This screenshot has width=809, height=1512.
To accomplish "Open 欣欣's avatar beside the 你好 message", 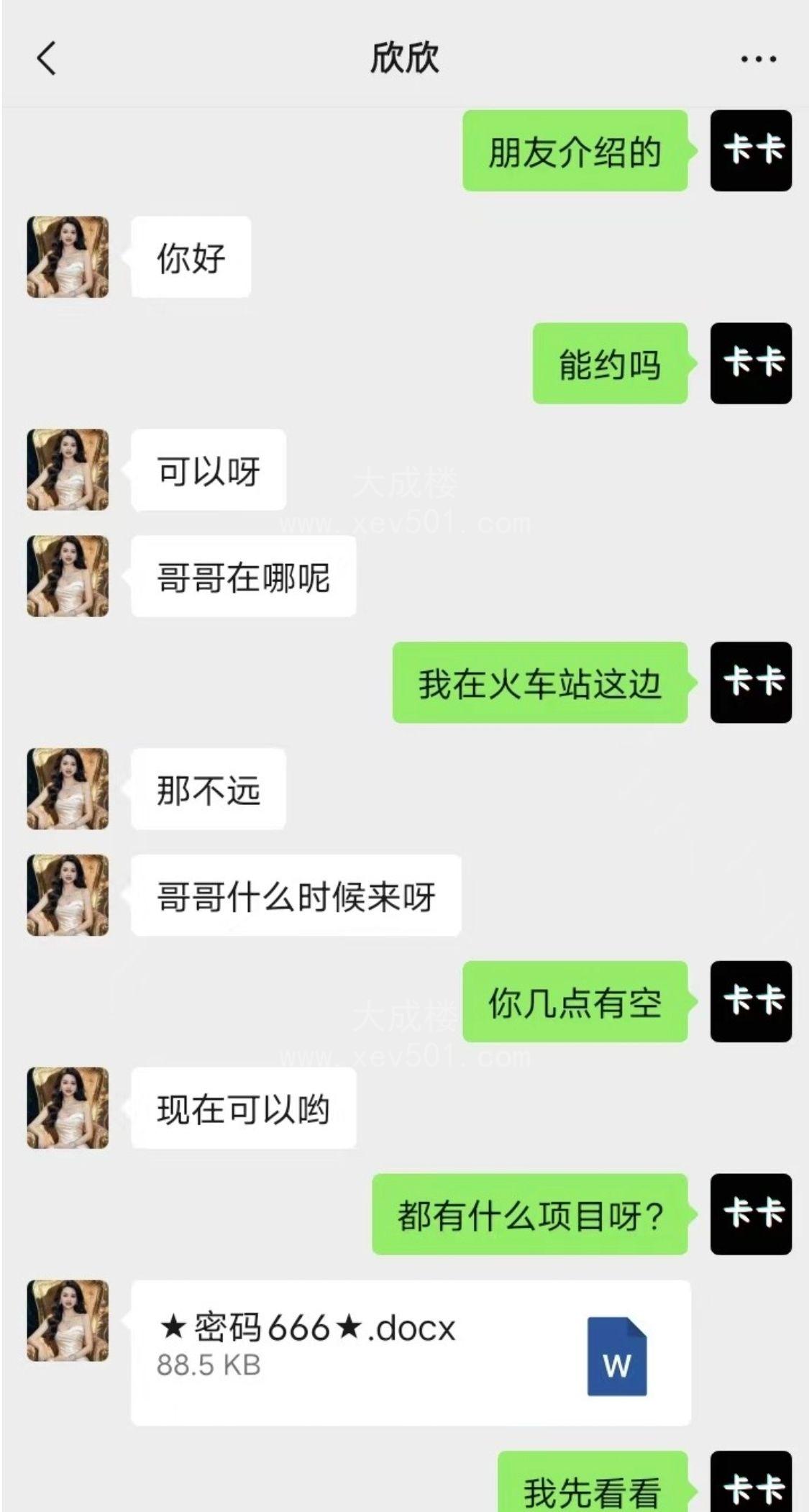I will click(68, 257).
